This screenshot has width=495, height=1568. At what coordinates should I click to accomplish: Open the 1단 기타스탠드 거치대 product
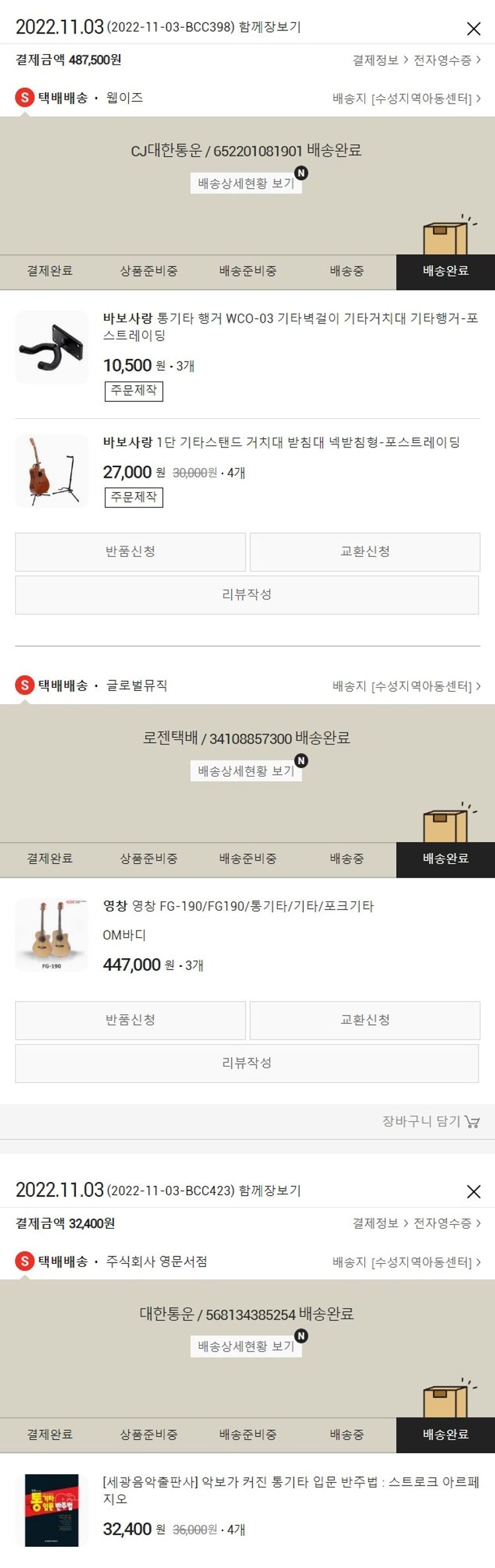pos(282,442)
